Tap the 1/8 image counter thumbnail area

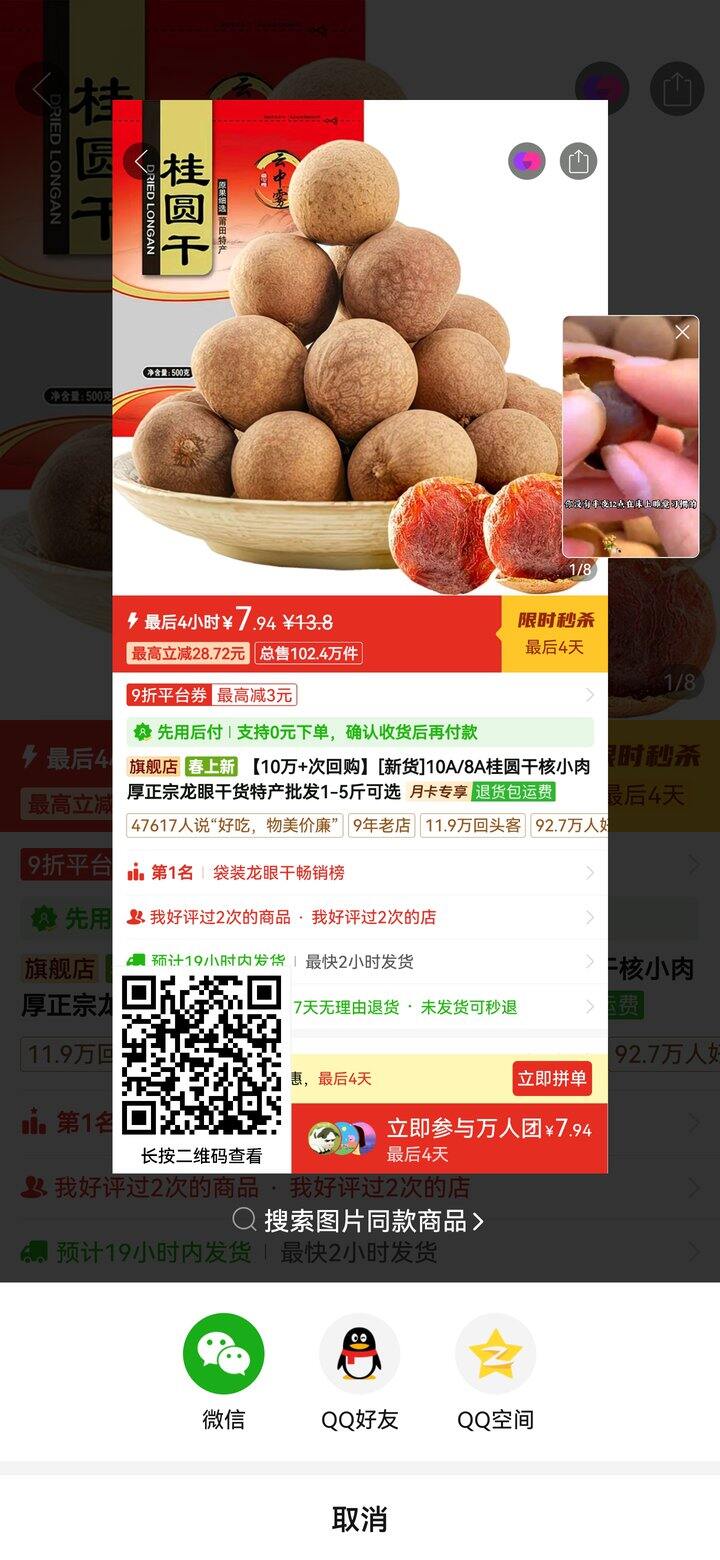coord(579,567)
